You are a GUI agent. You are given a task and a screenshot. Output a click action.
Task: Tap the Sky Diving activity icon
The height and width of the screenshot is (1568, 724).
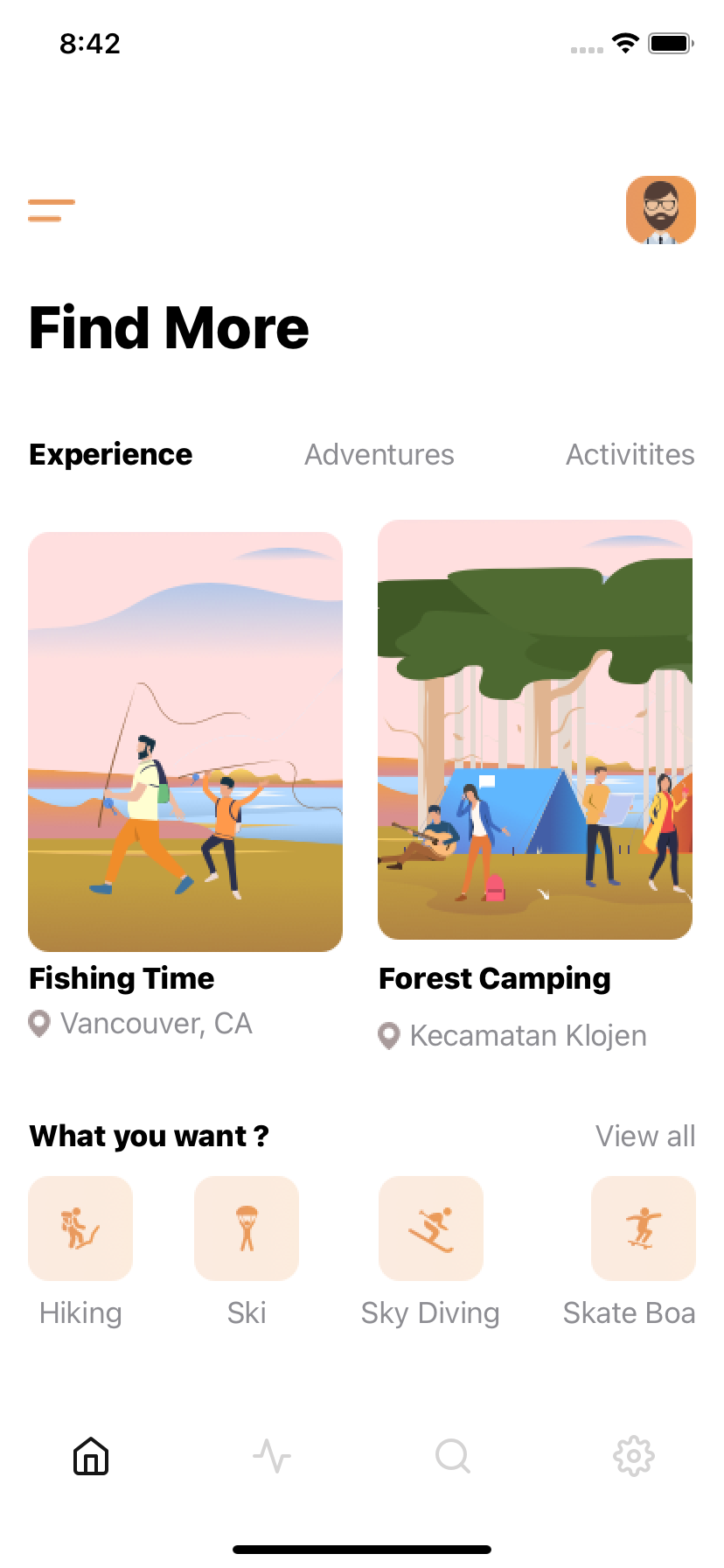click(430, 1228)
